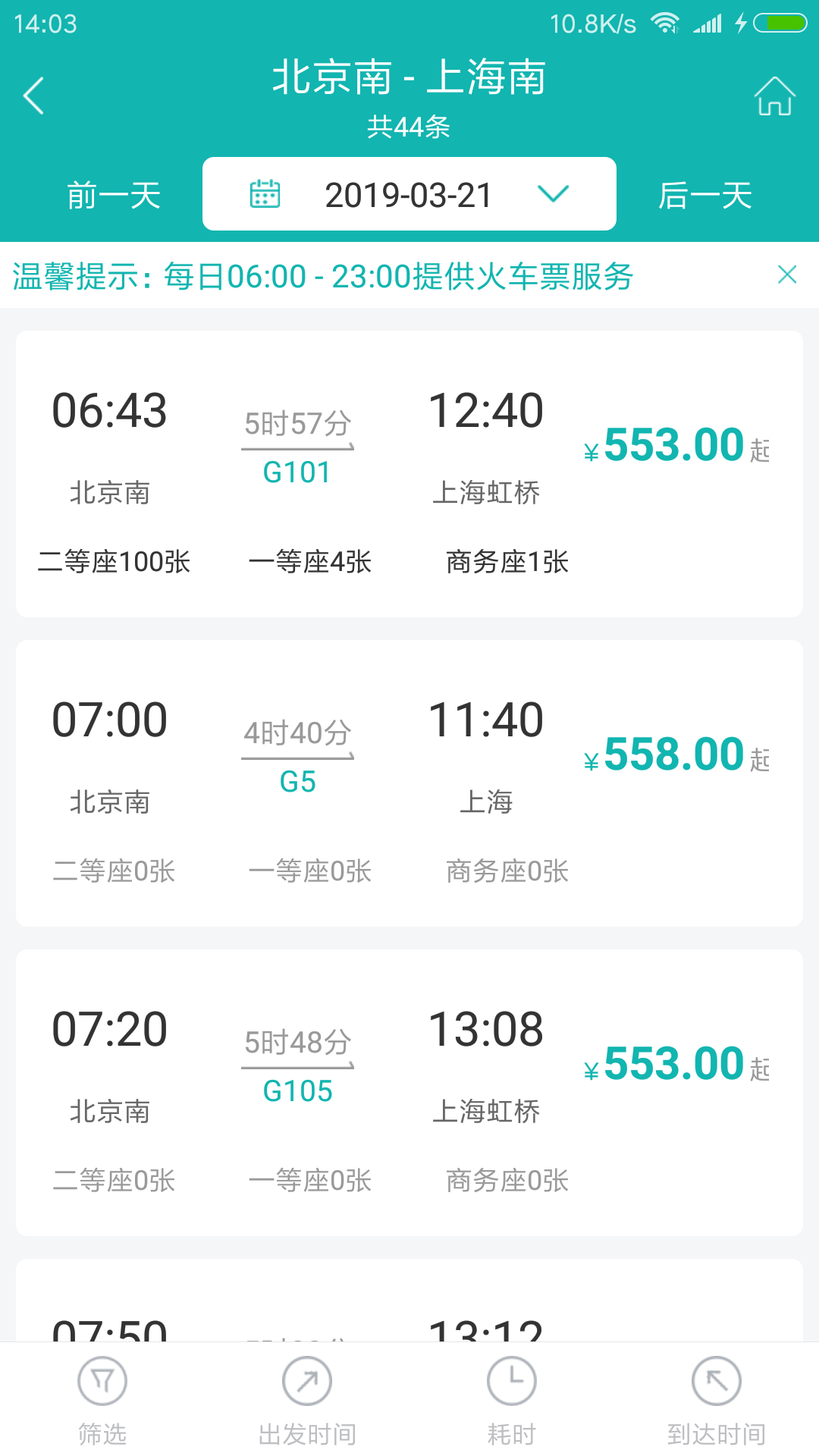This screenshot has width=819, height=1456.
Task: Tap 二等座100张 seat info on G101
Action: (115, 561)
